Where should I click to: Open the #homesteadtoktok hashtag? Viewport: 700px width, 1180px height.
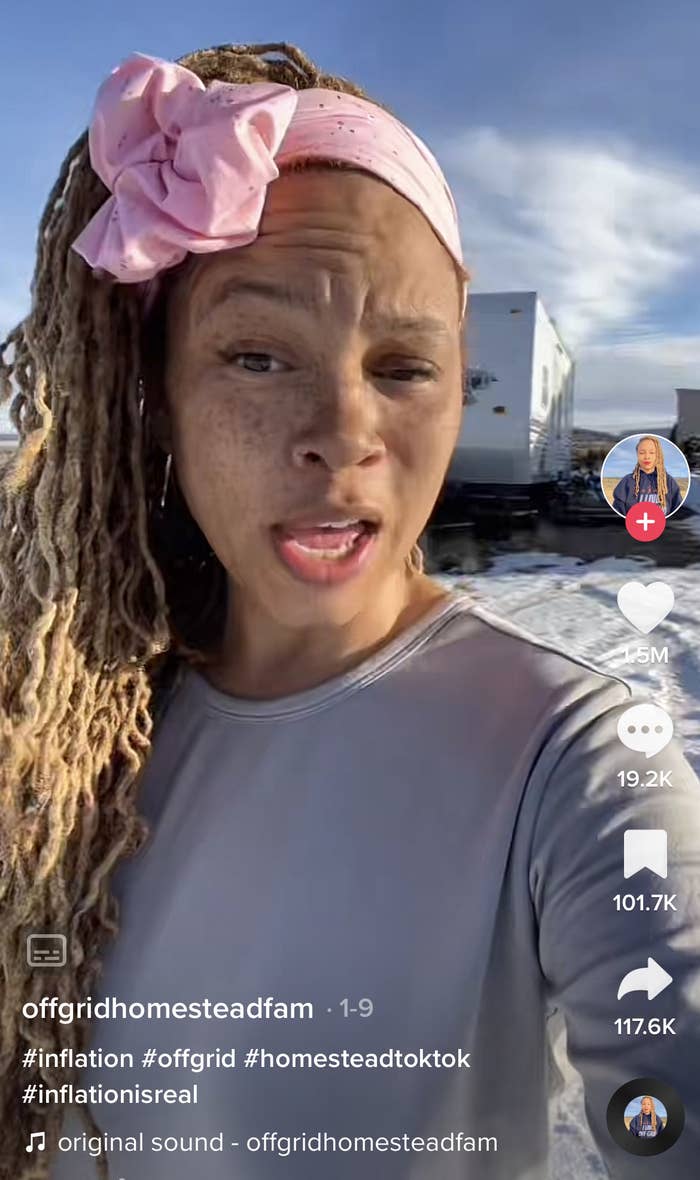click(357, 1059)
